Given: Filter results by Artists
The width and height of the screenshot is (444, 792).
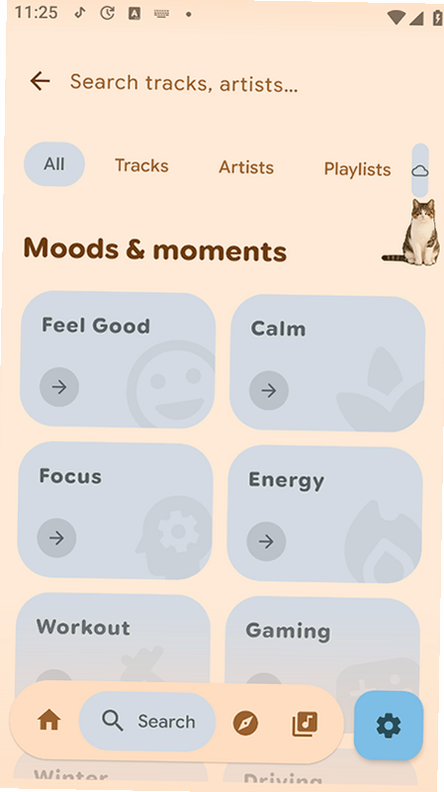Looking at the screenshot, I should click(246, 168).
